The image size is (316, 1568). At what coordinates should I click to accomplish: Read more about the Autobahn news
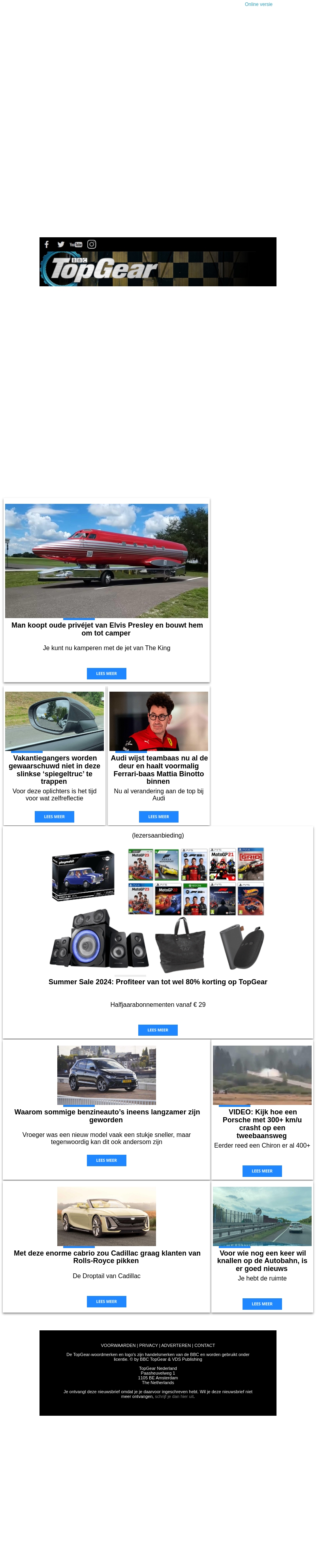click(262, 1304)
